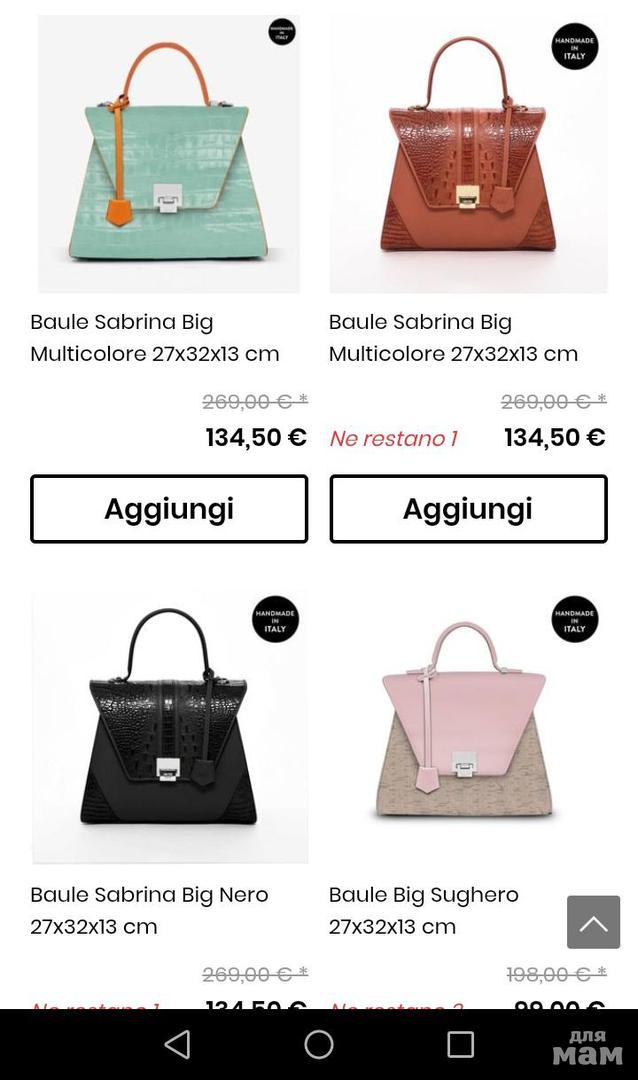The height and width of the screenshot is (1080, 638).
Task: Open Baule Big Sughero product title
Action: click(x=423, y=909)
